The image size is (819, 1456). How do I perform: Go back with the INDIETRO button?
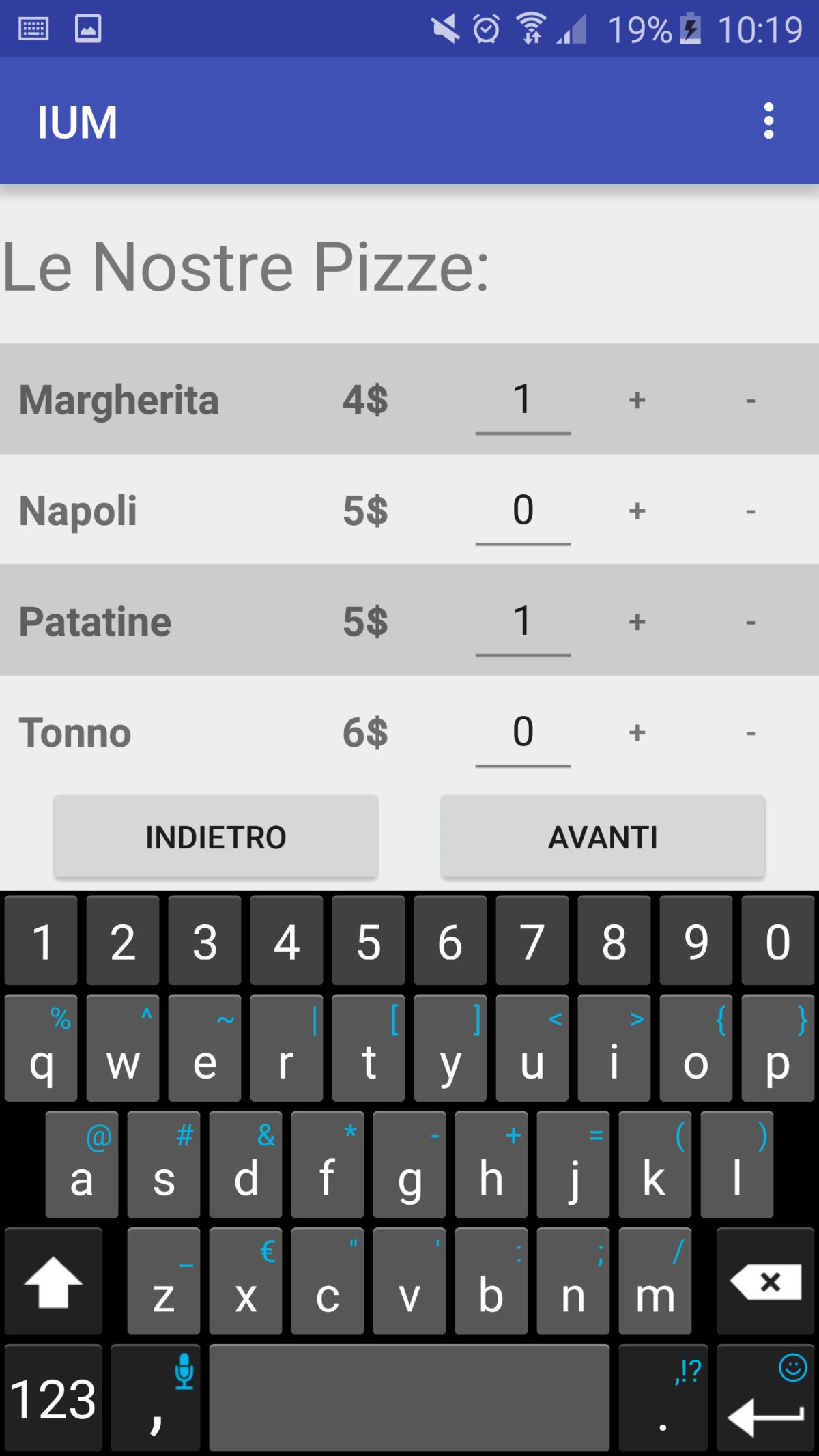tap(216, 837)
